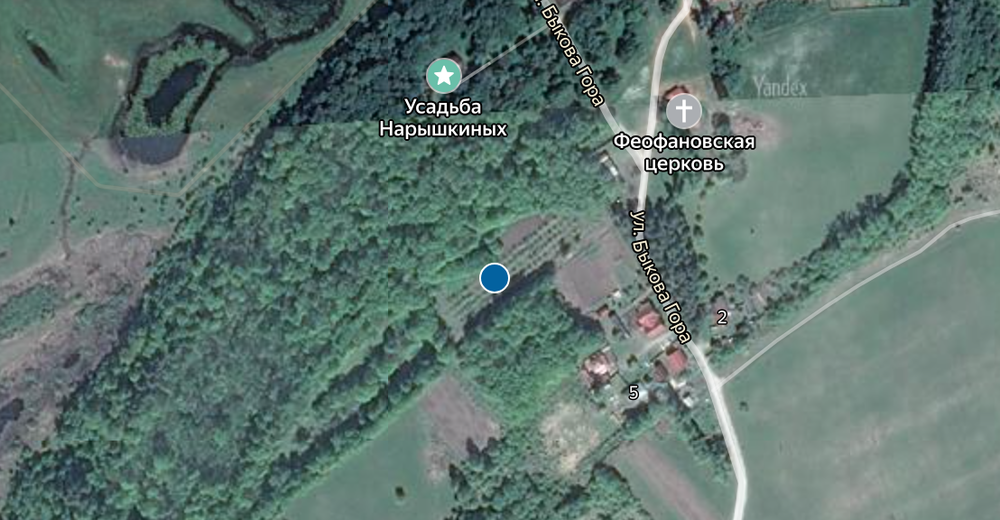
Task: Open the Усадьба Нарышкиных star marker
Action: click(443, 75)
